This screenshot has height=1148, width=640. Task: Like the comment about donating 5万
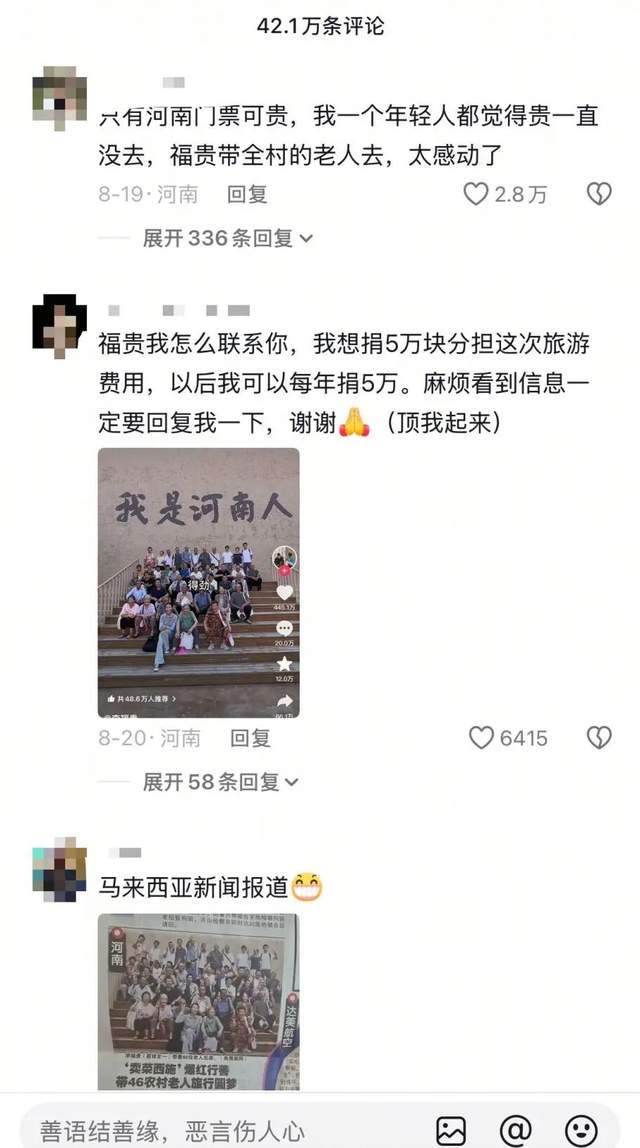point(482,738)
